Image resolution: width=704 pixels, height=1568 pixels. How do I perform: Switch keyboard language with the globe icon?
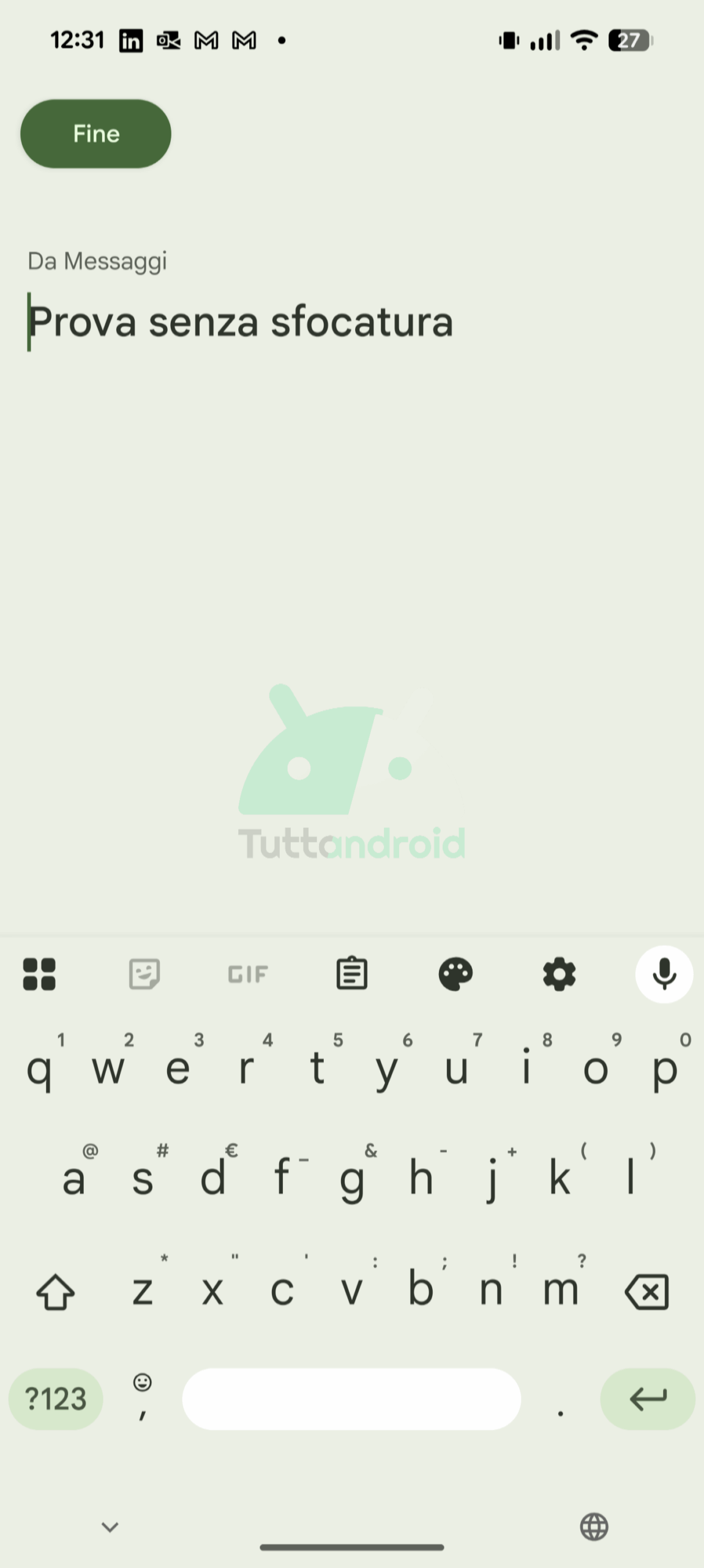tap(594, 1527)
